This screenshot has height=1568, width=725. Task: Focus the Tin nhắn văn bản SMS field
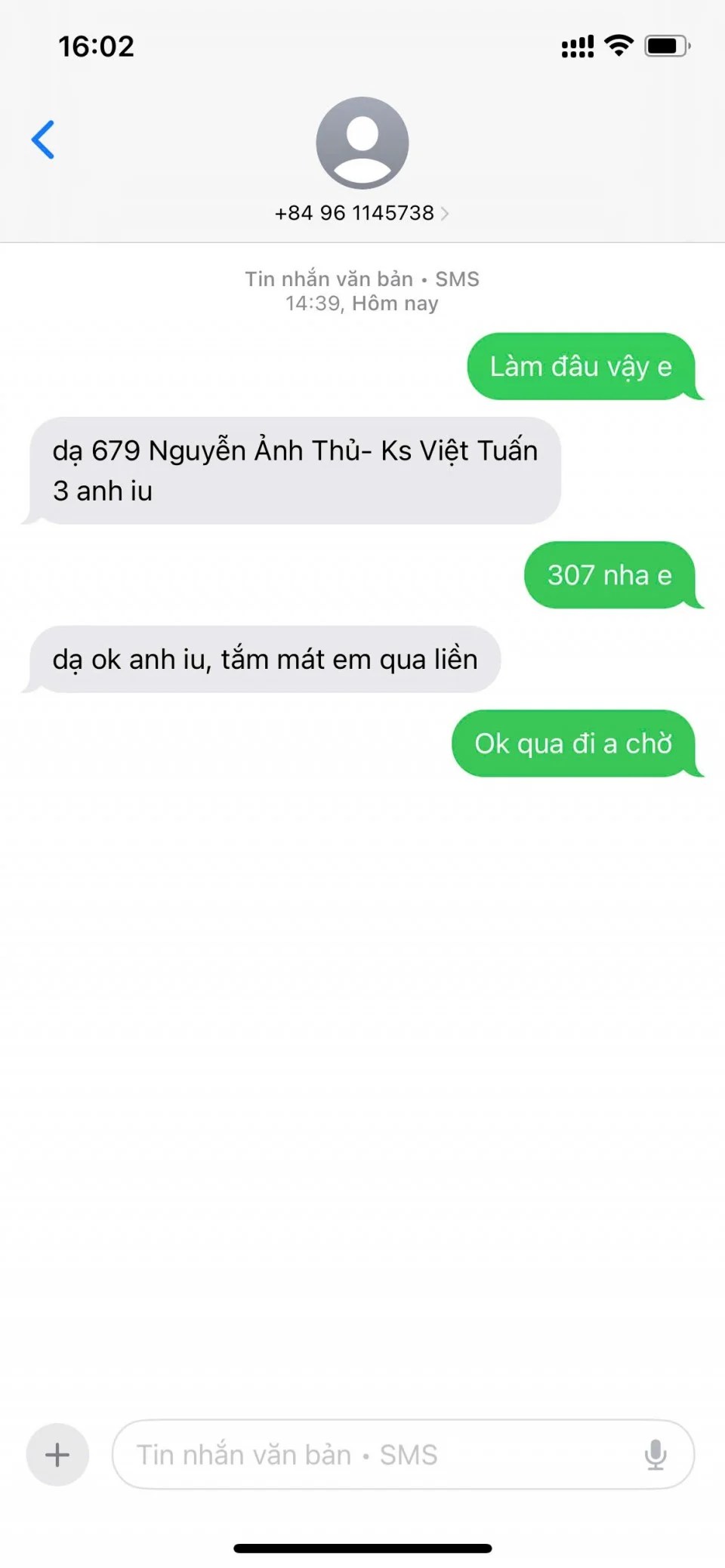tap(378, 1454)
